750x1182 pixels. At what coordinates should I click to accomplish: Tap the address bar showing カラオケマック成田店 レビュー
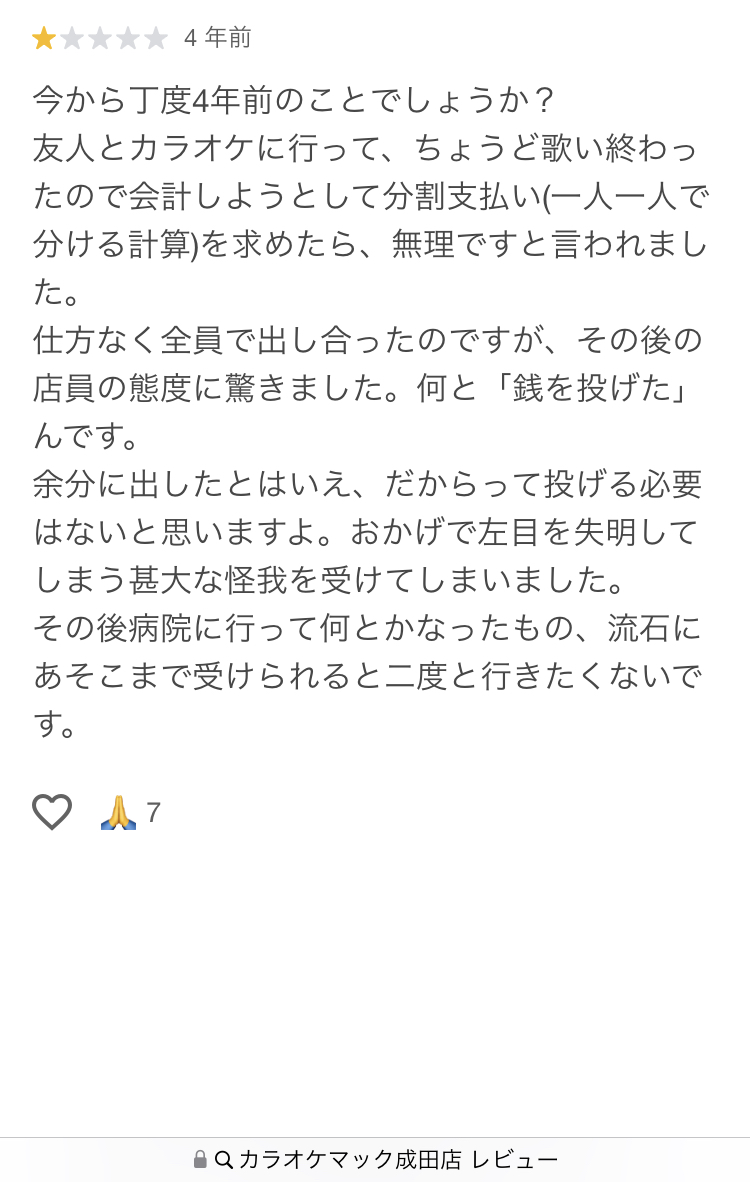click(x=376, y=1159)
